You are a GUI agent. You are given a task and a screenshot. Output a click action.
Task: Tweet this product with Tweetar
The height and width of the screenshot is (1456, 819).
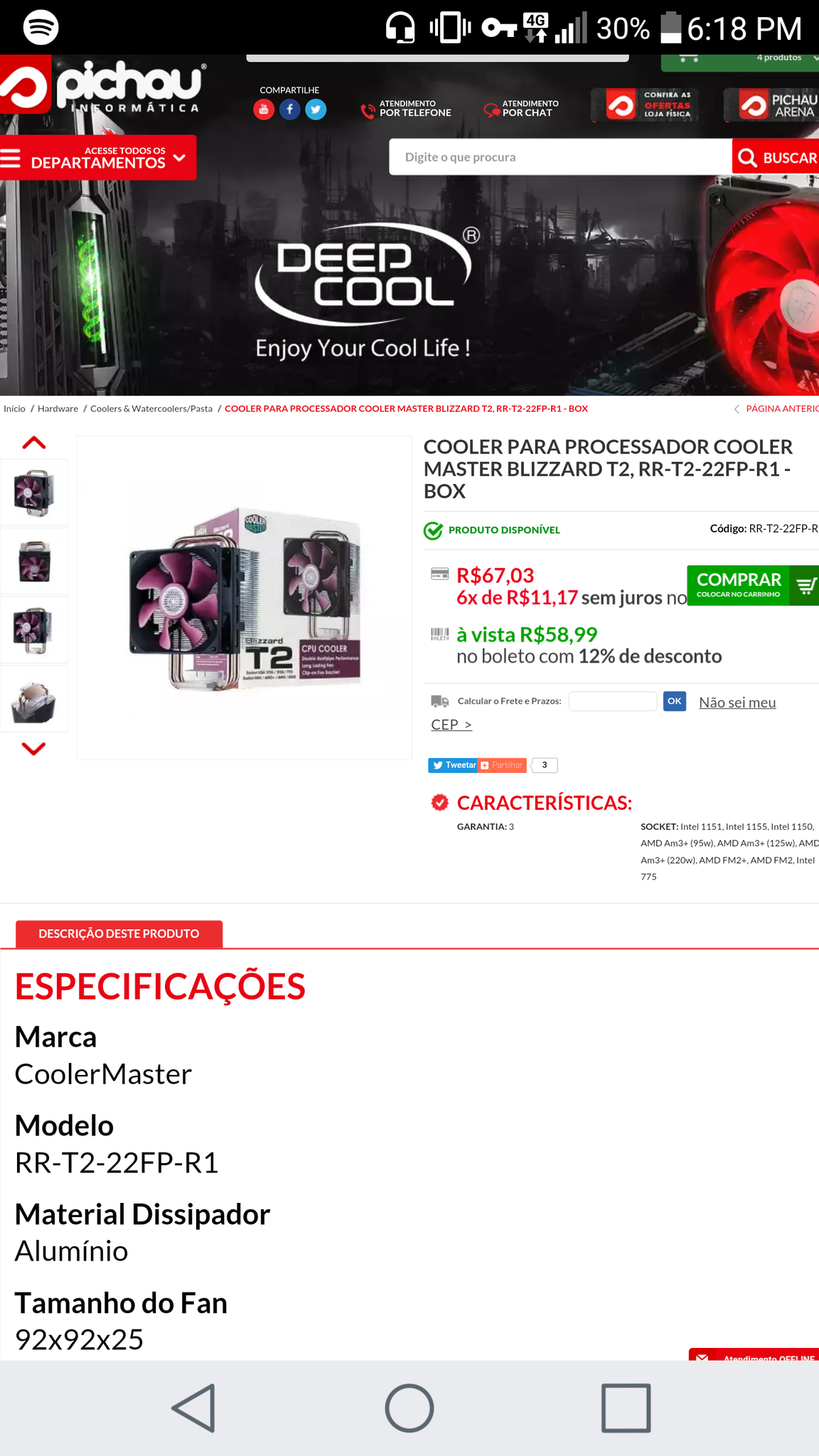point(454,765)
